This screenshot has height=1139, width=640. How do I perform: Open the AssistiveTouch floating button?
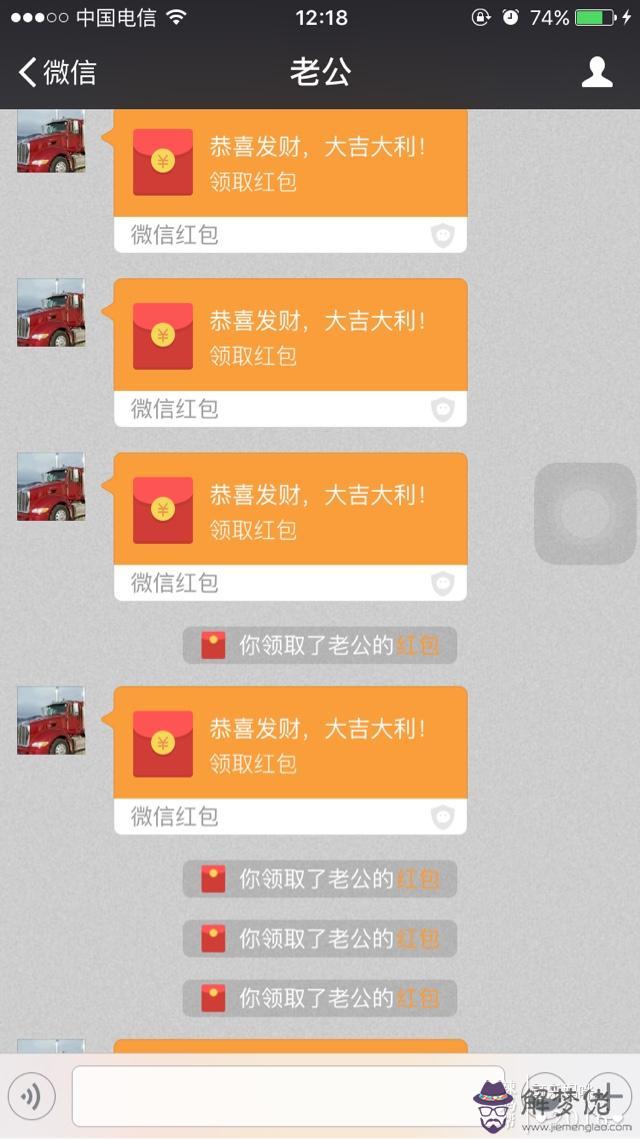[x=585, y=513]
